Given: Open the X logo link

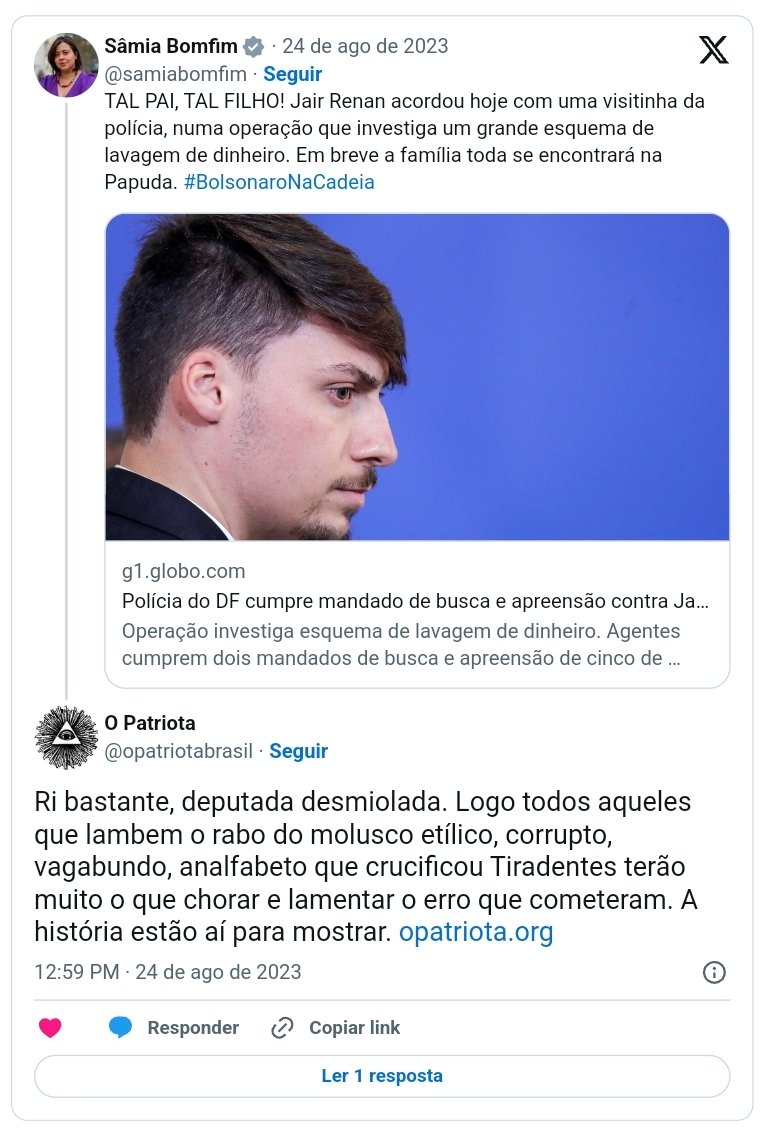Looking at the screenshot, I should pos(713,48).
